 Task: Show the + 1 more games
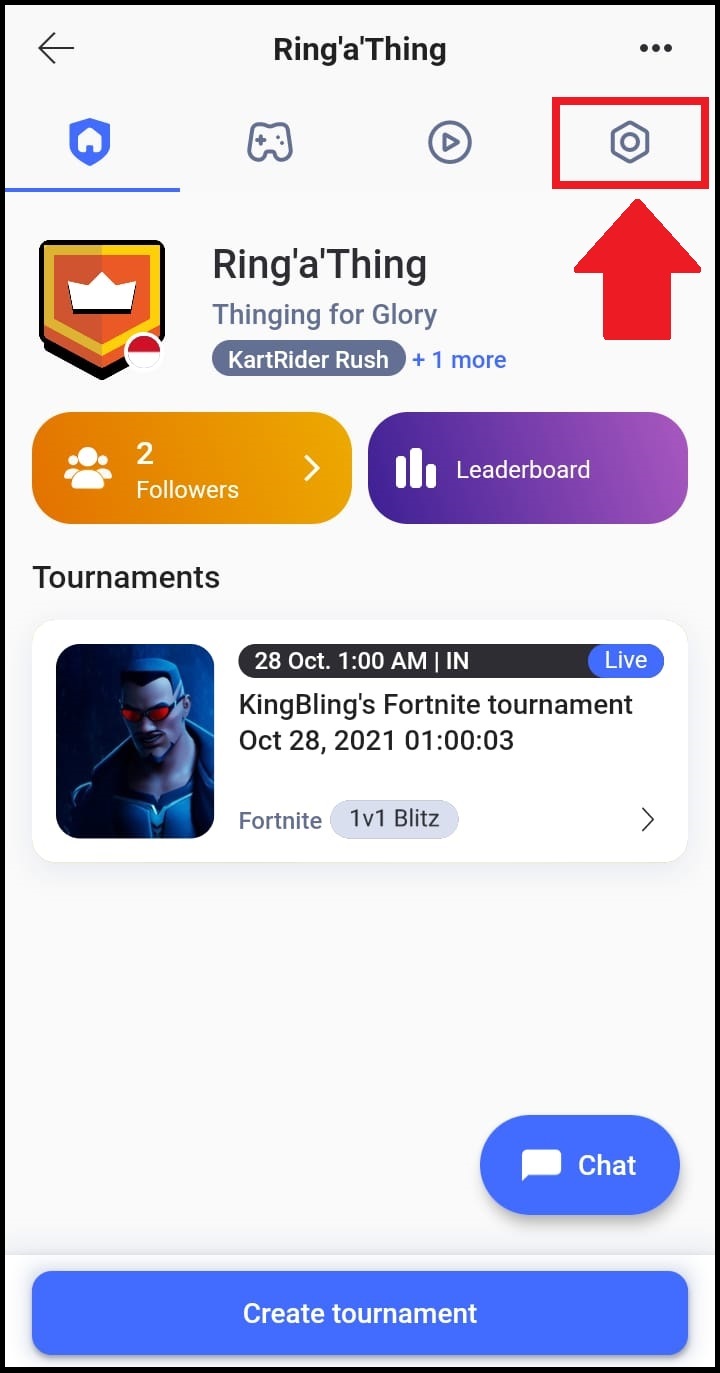tap(460, 360)
